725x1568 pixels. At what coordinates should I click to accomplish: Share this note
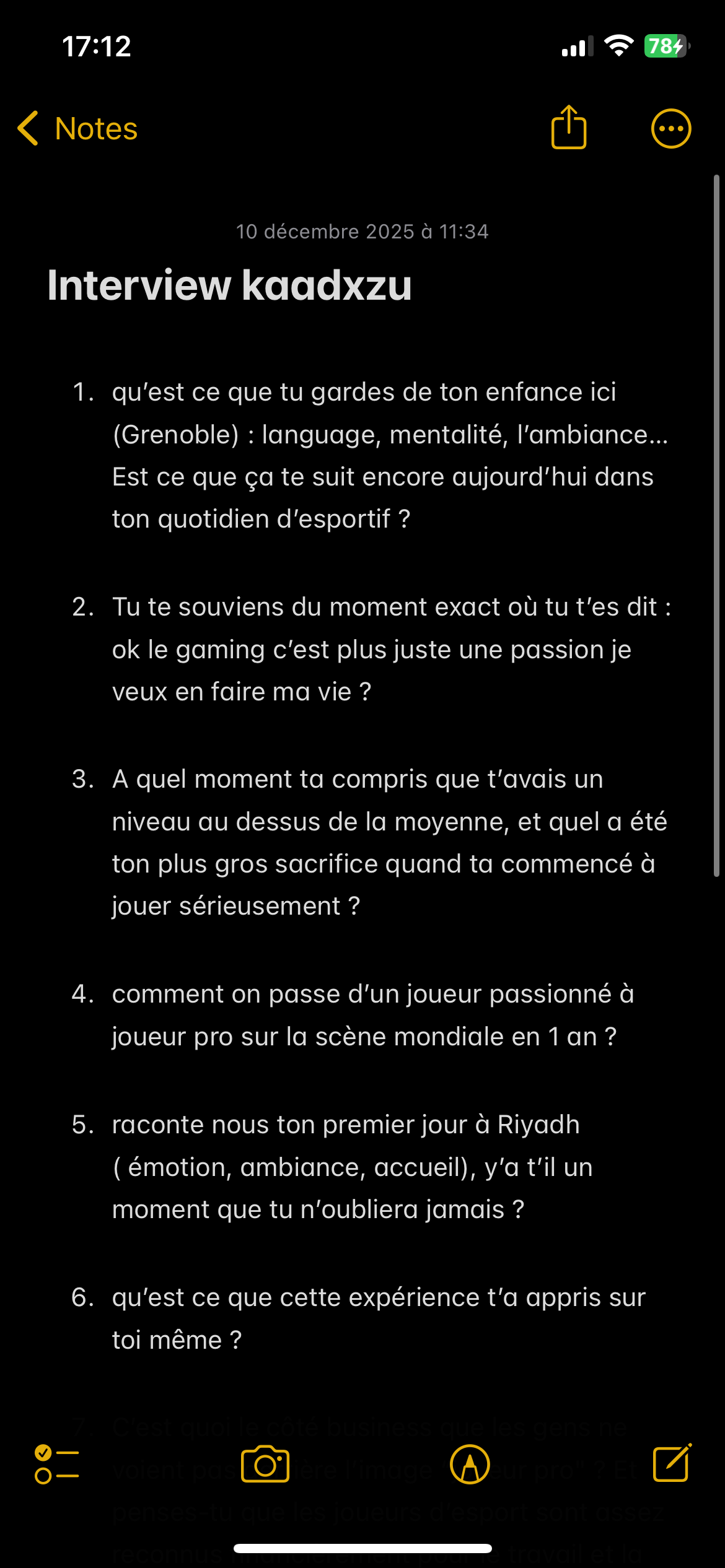tap(568, 127)
